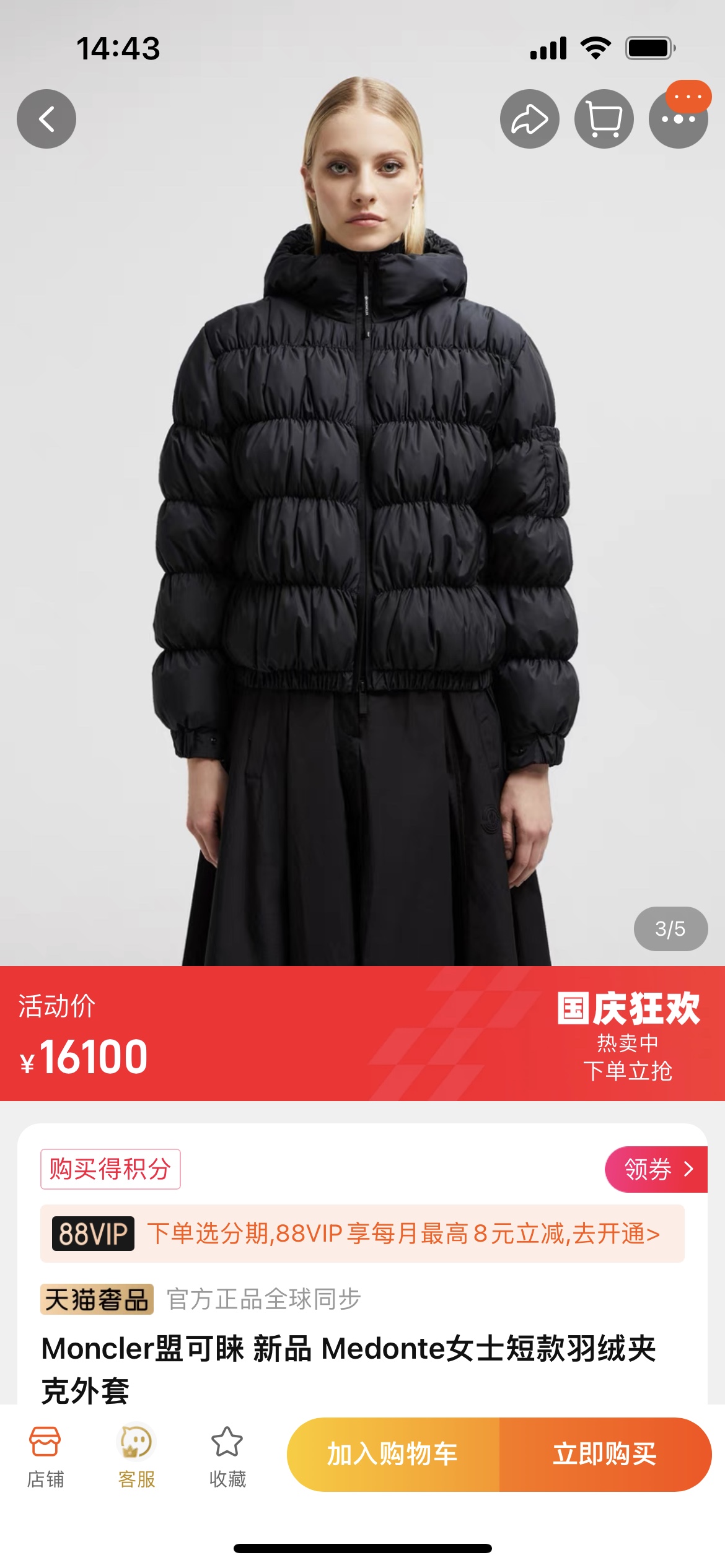Buy now with 立即购买
Screen dimensions: 725x1568
pos(605,1454)
